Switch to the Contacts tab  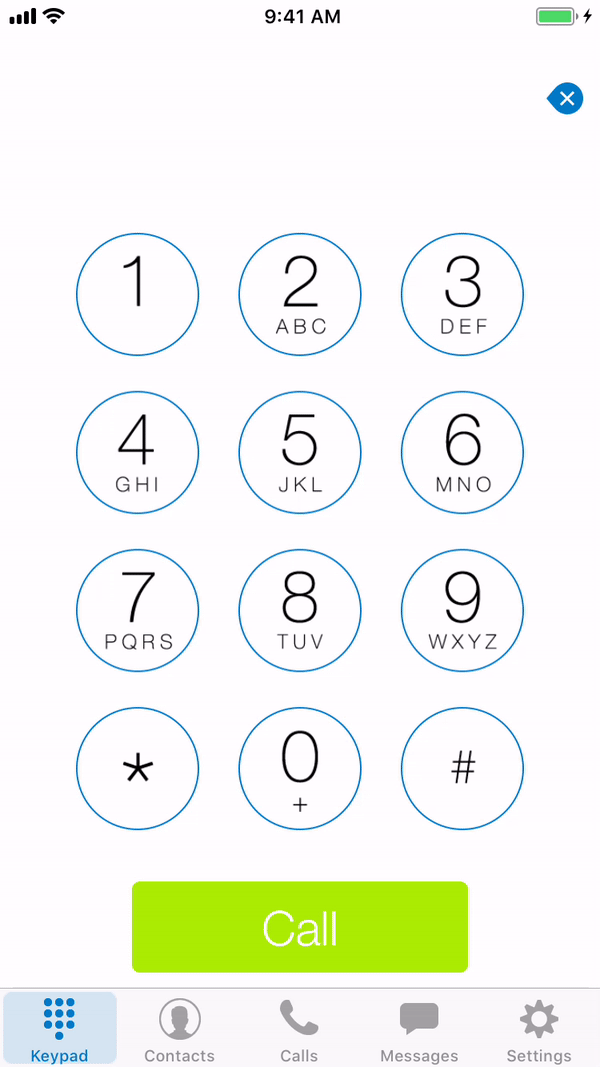coord(180,1030)
